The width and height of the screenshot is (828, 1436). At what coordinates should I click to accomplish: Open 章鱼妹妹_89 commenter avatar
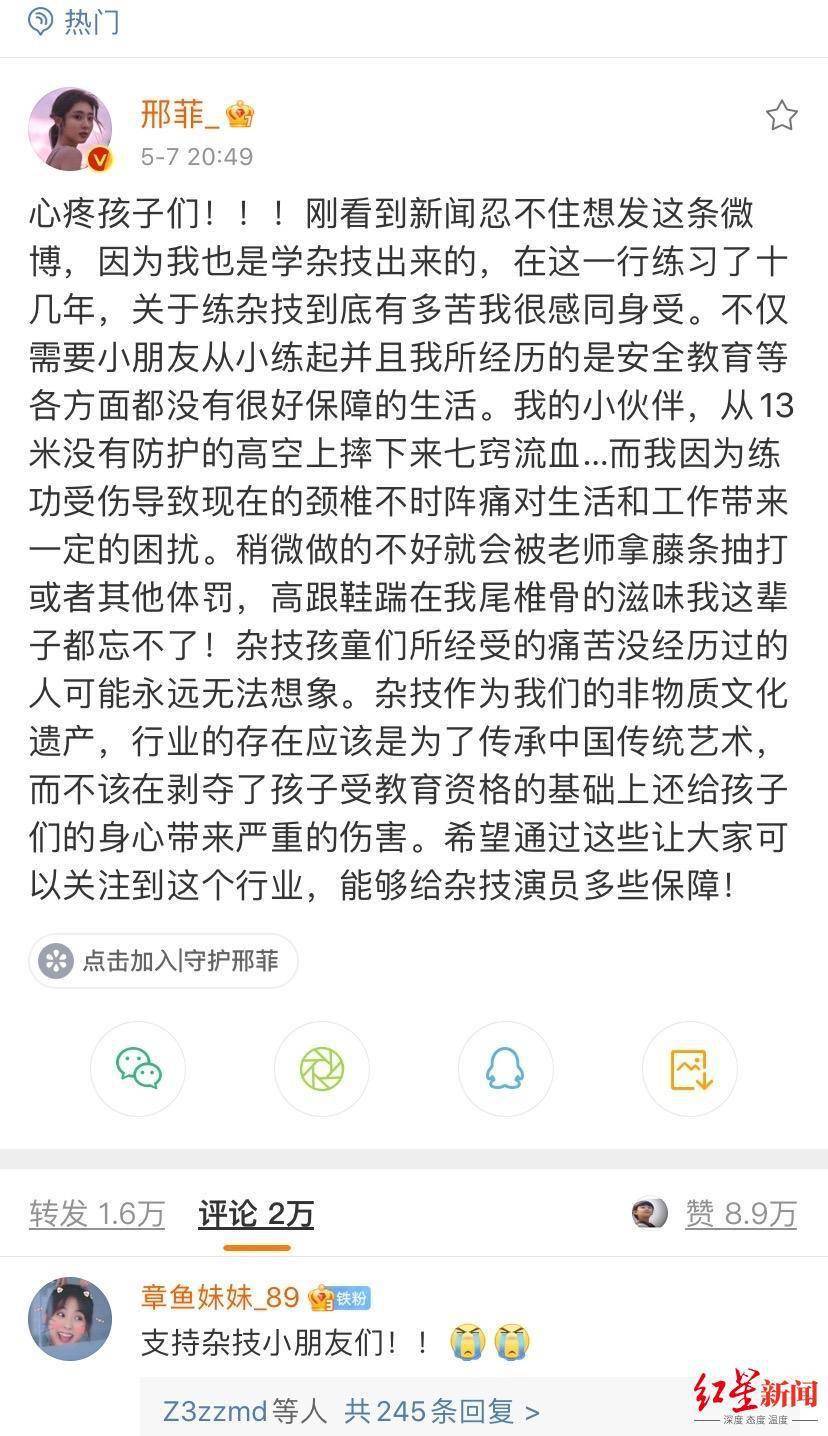[70, 1318]
